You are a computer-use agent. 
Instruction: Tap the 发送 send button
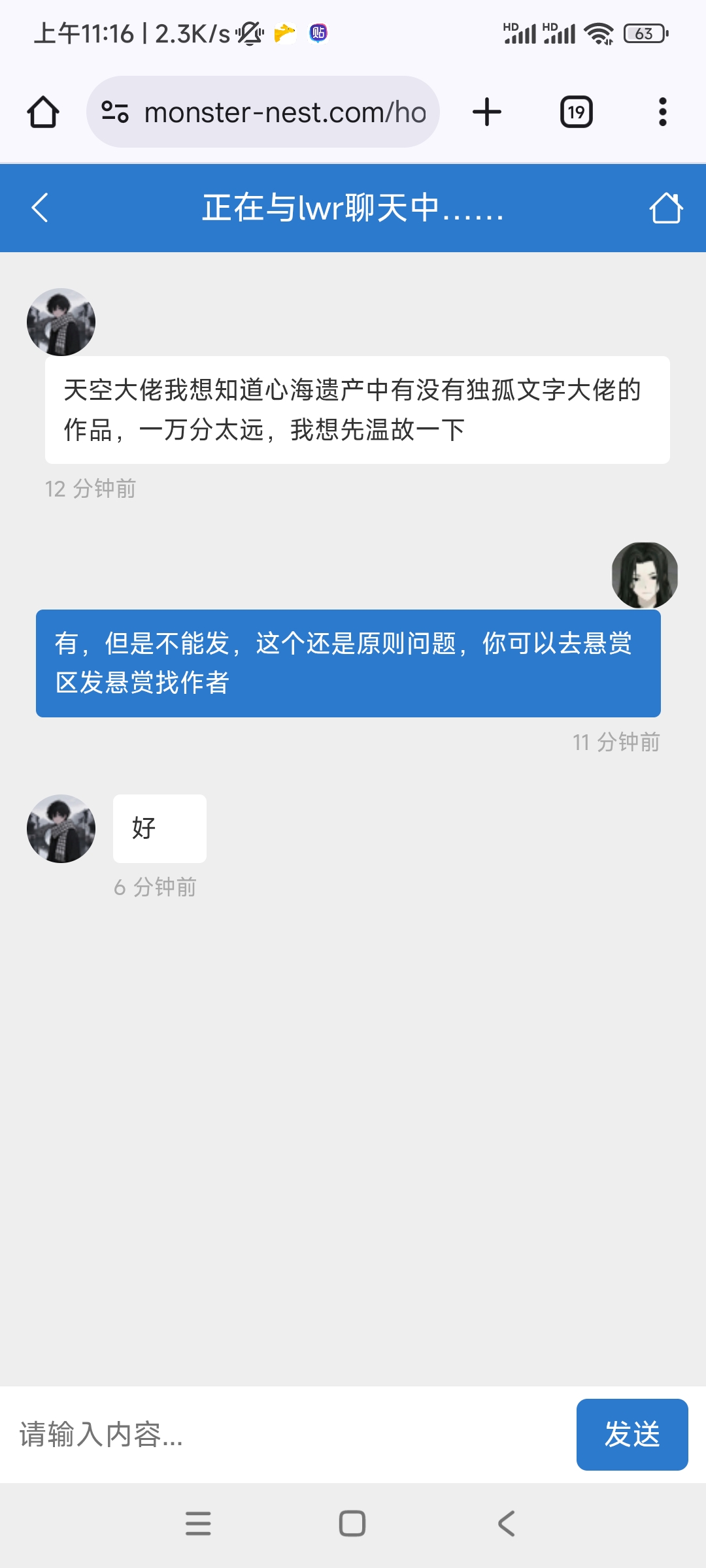click(631, 1435)
